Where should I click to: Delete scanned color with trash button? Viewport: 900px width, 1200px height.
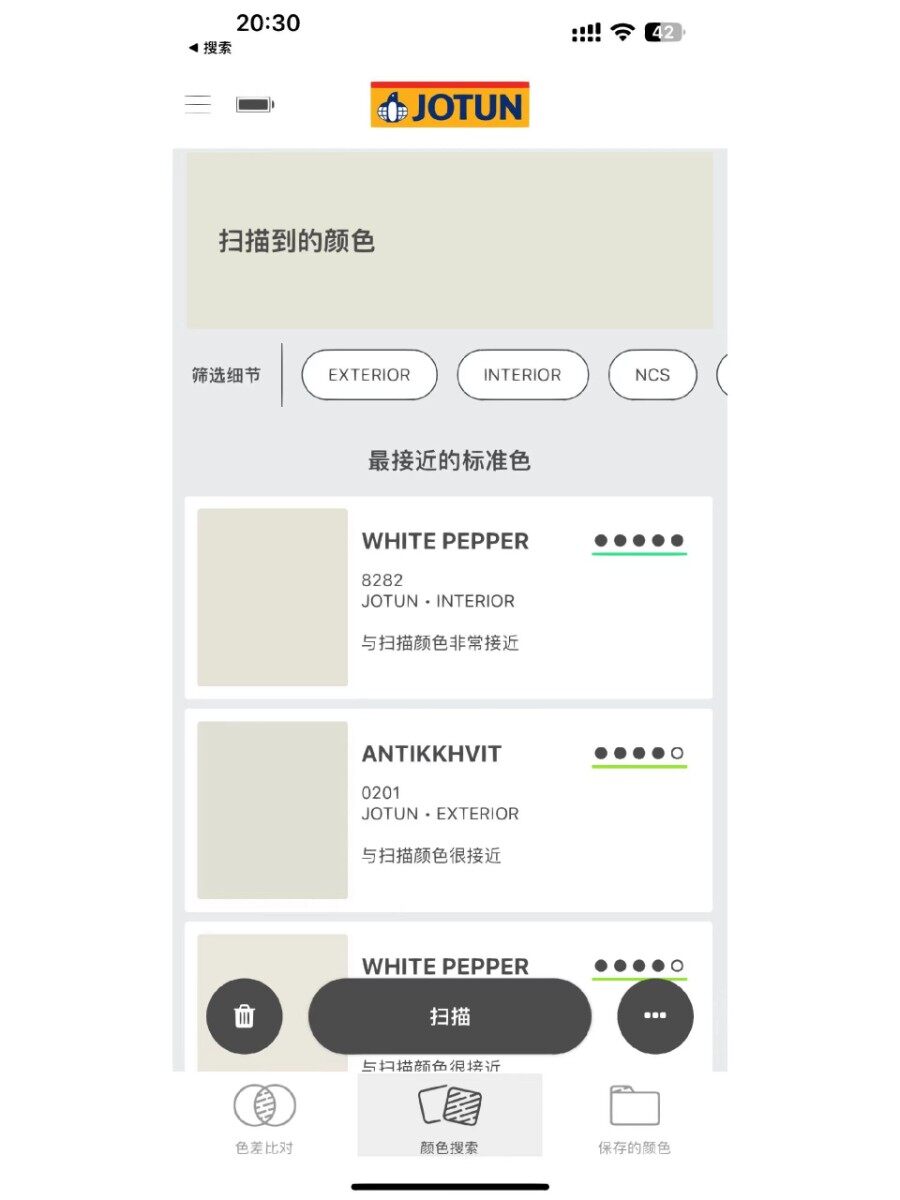click(244, 1016)
